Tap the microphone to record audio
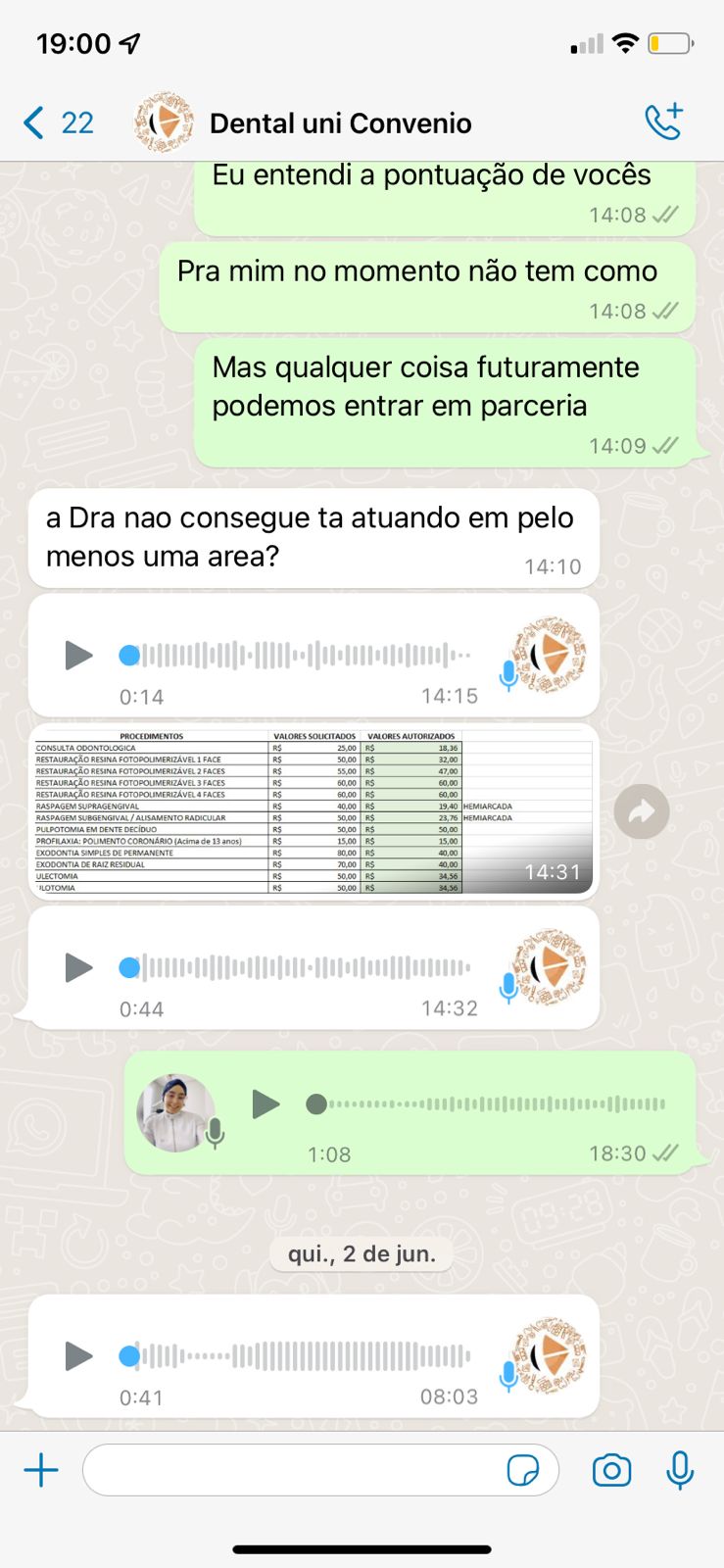 click(680, 1470)
